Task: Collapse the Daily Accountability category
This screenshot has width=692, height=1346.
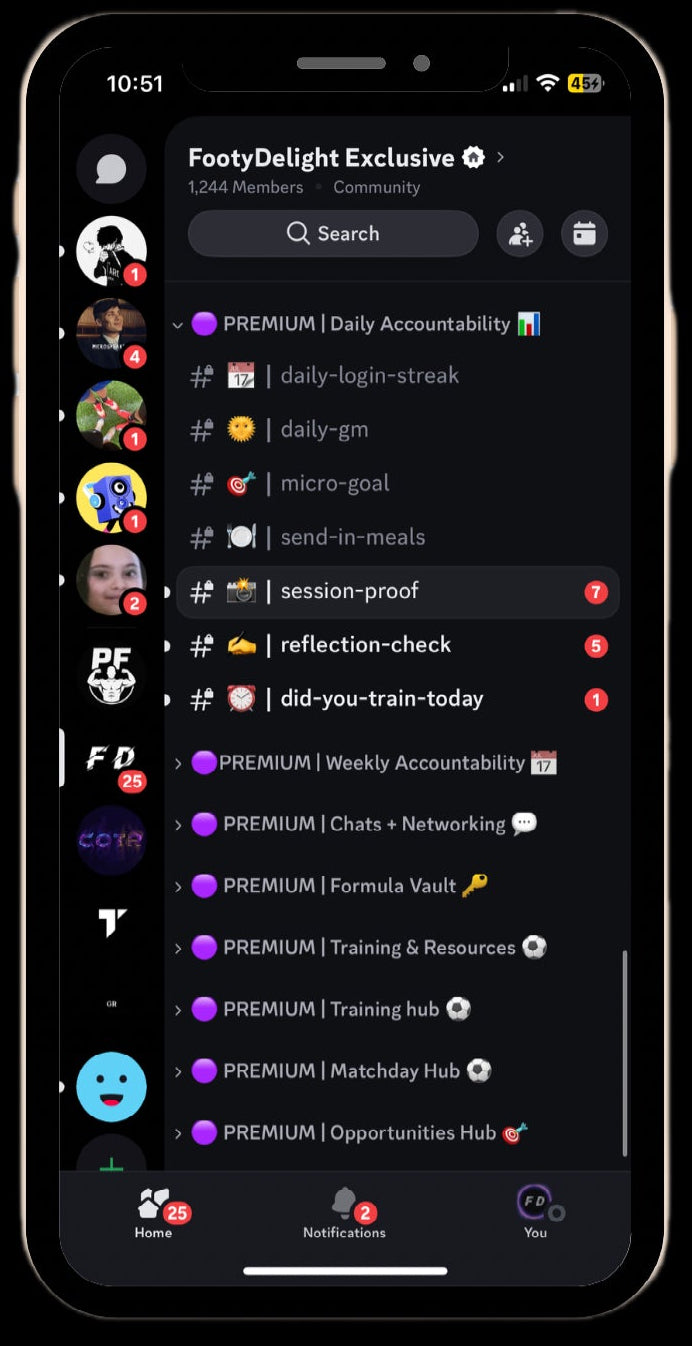Action: (x=365, y=324)
